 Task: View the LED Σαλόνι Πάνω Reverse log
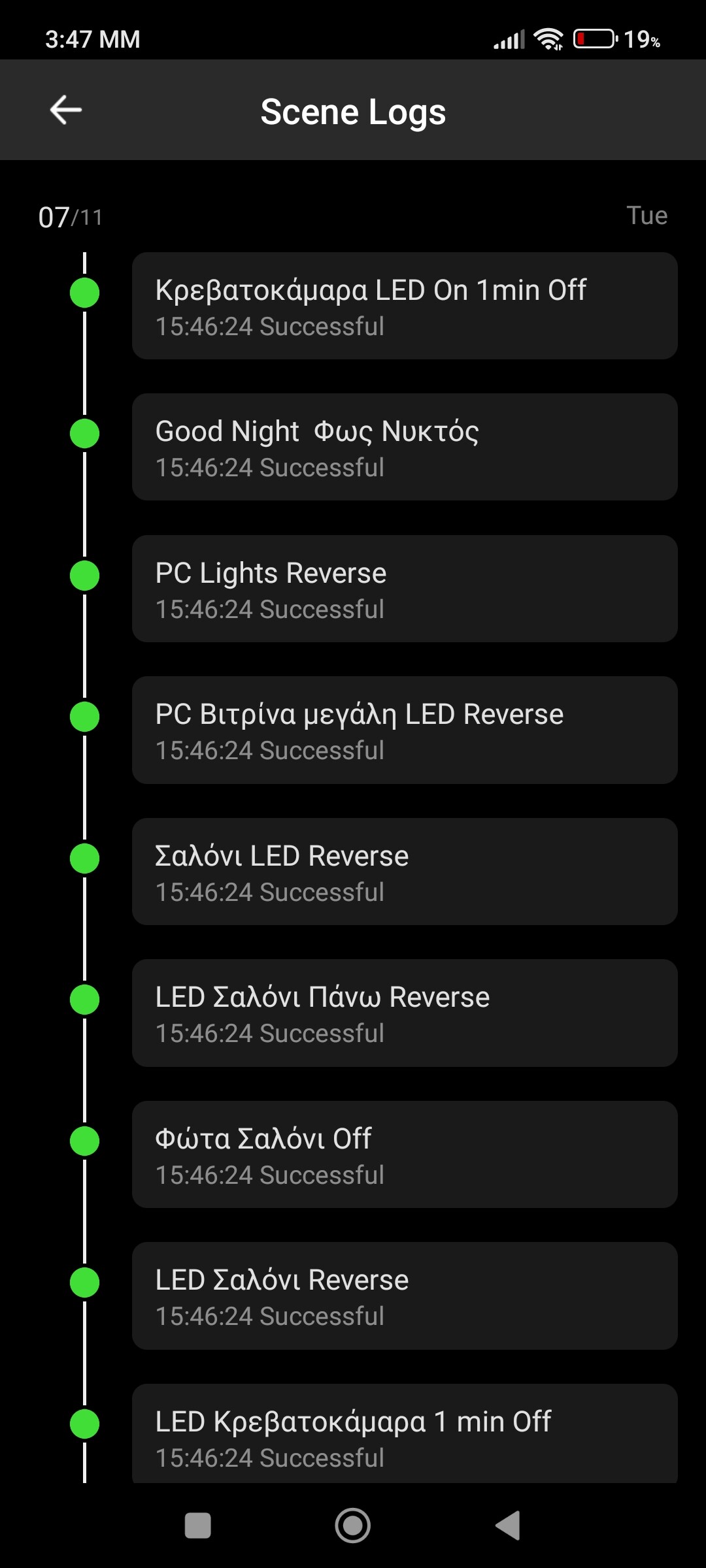click(x=405, y=1013)
